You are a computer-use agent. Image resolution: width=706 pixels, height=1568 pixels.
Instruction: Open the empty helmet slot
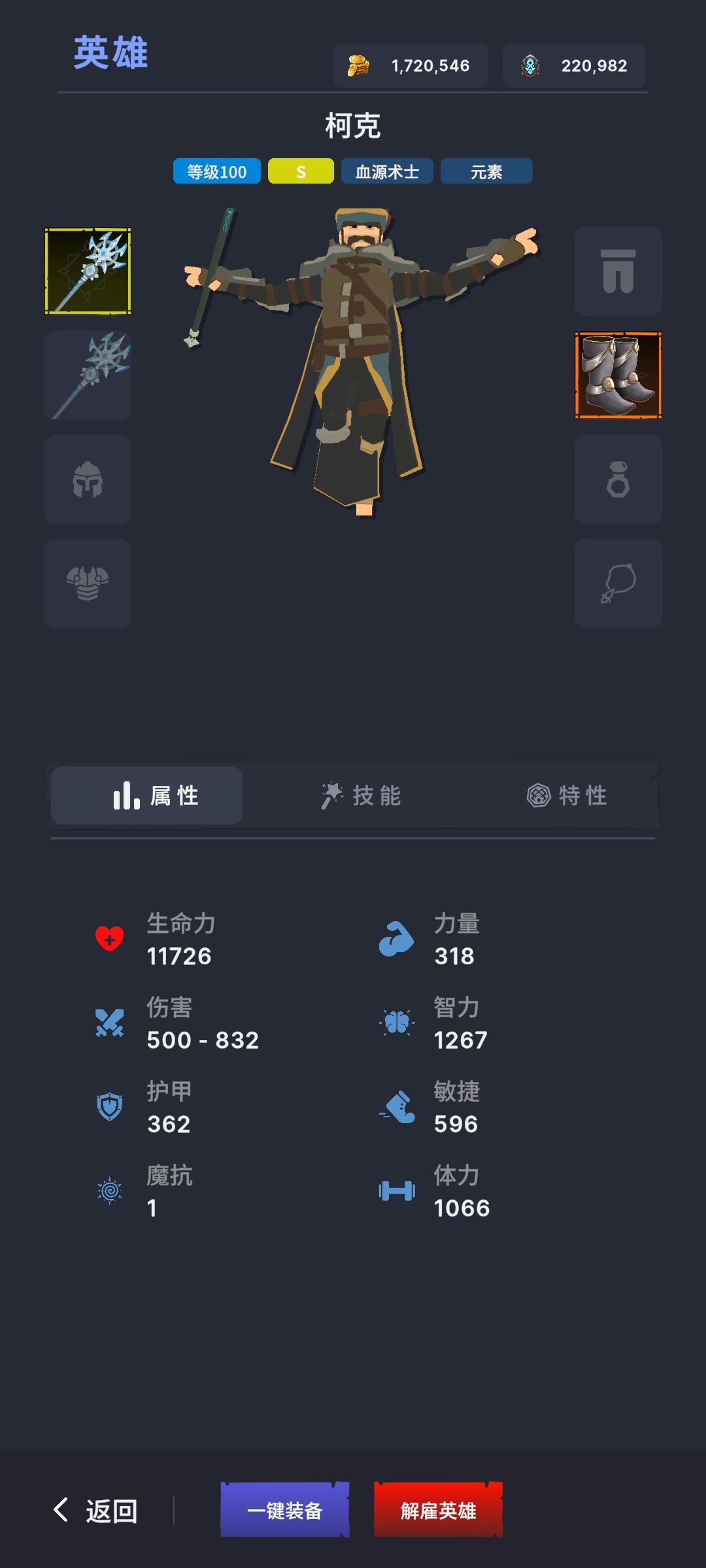(88, 479)
